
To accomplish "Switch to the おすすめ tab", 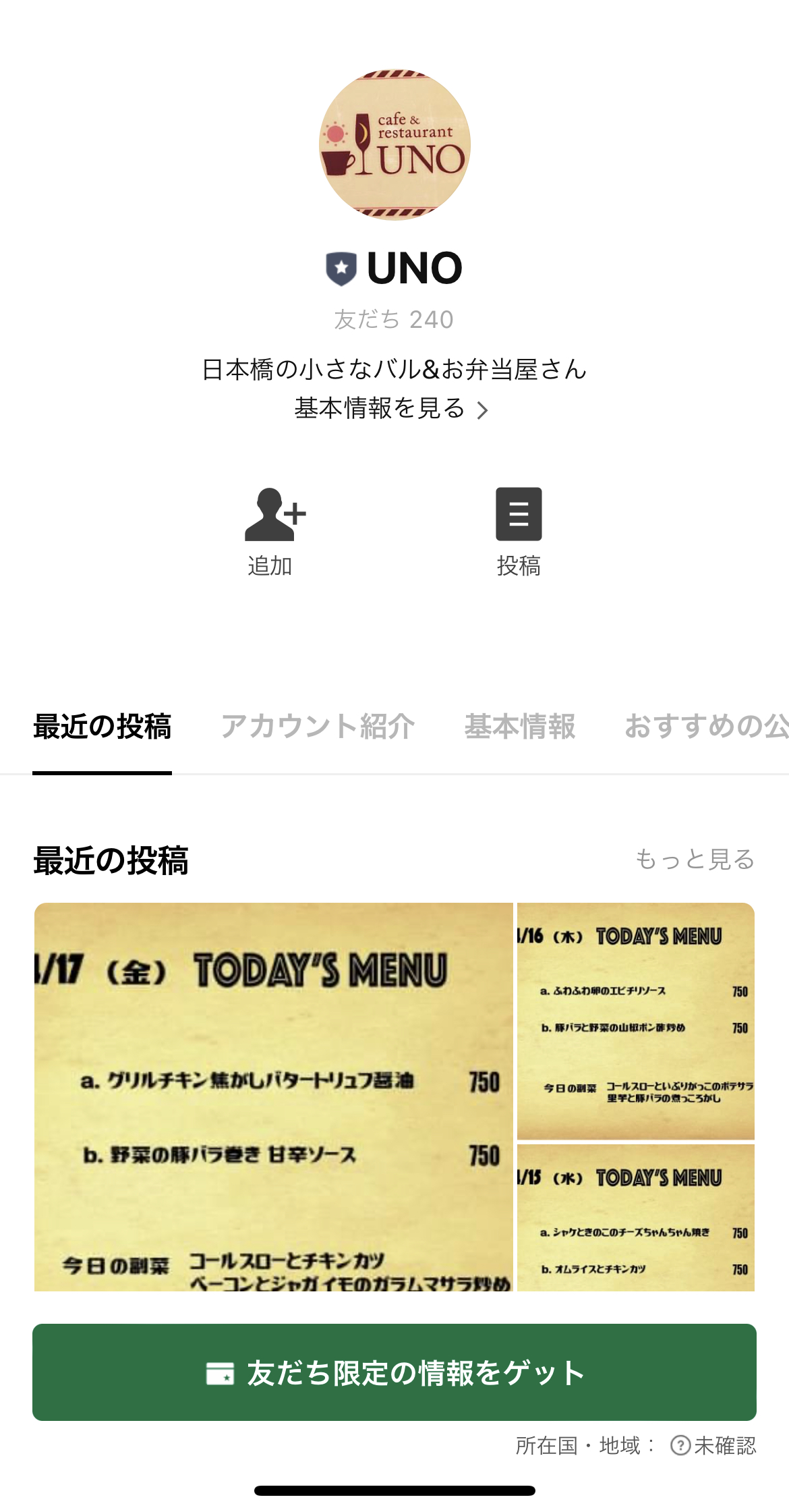I will (705, 727).
